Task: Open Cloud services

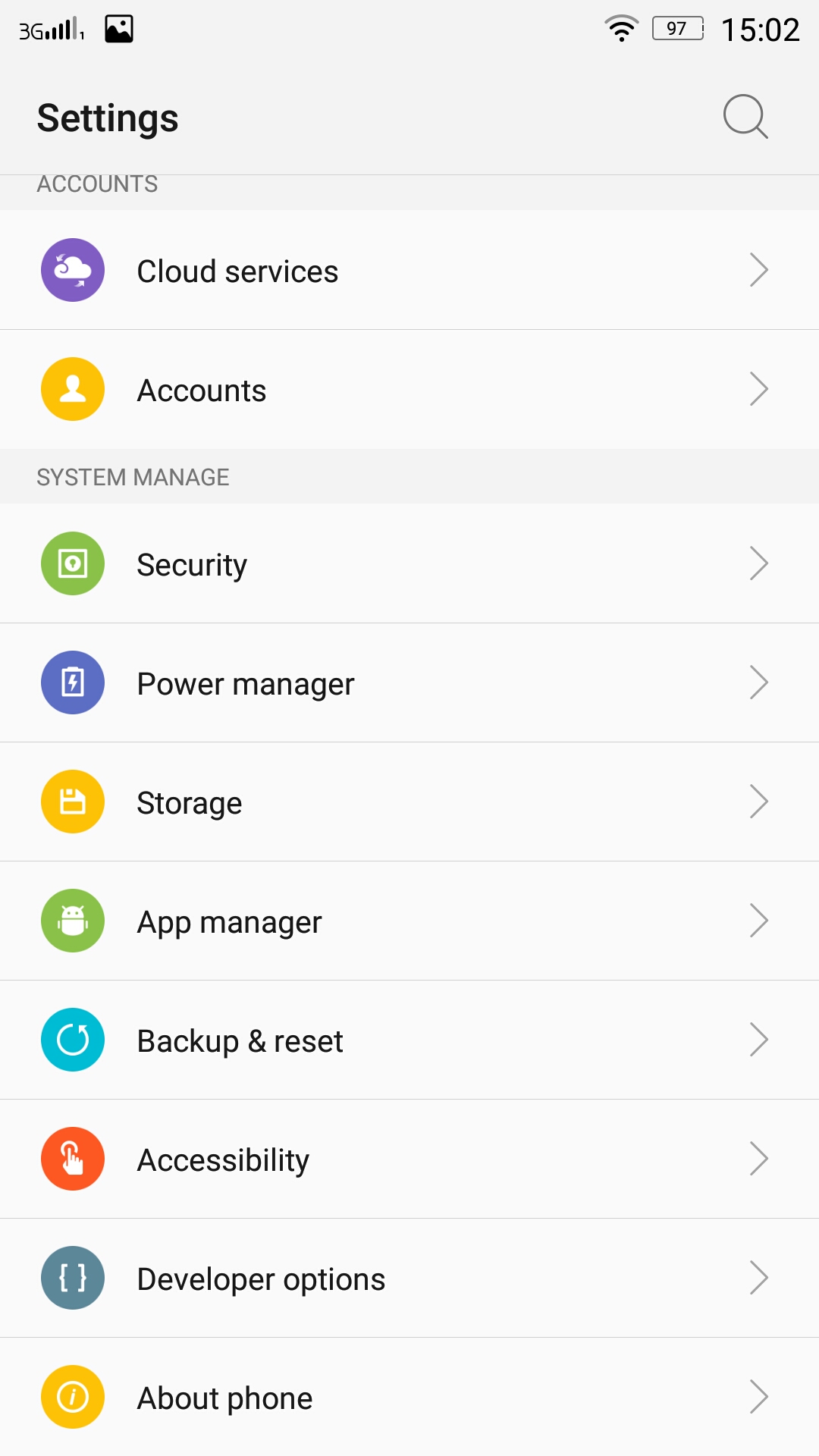Action: pyautogui.click(x=409, y=270)
